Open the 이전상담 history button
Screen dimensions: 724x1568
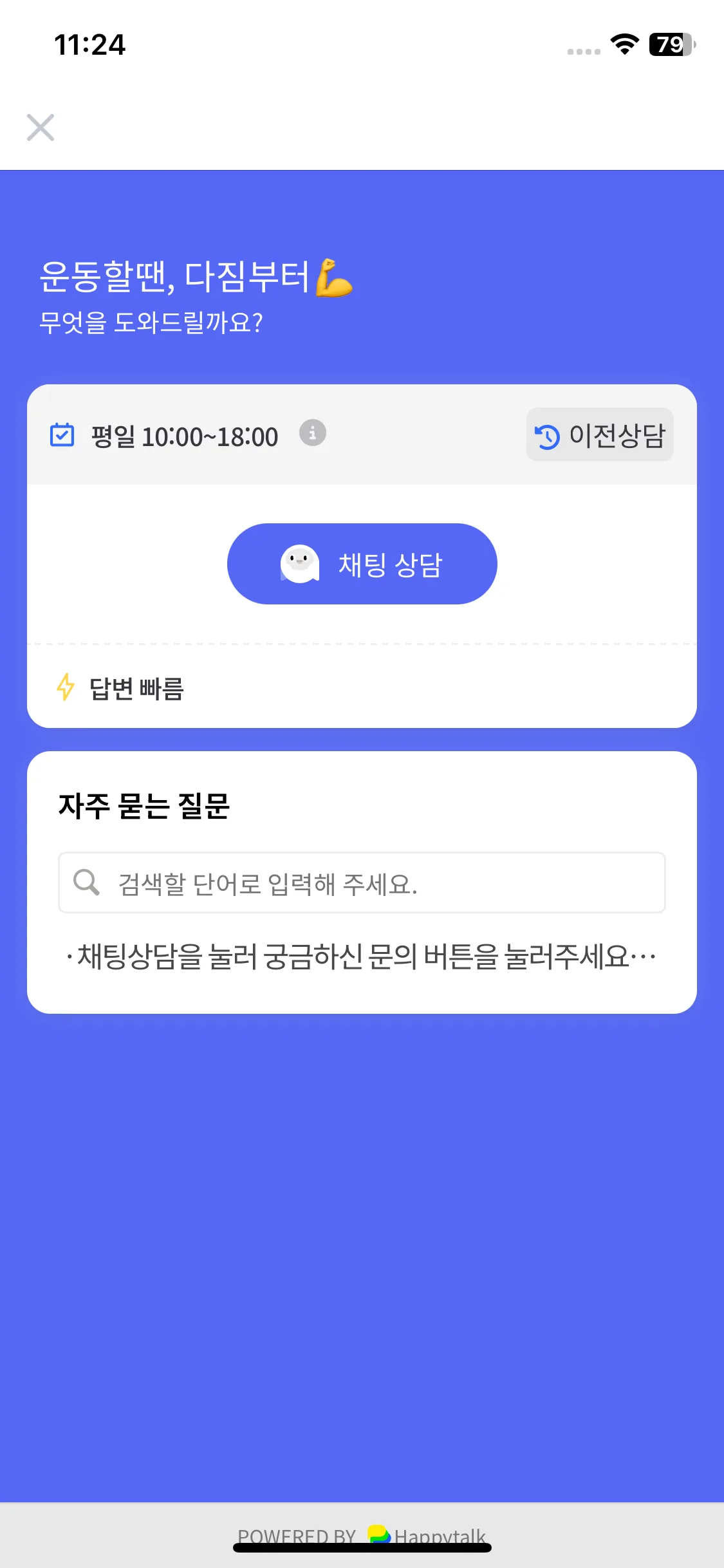click(600, 435)
